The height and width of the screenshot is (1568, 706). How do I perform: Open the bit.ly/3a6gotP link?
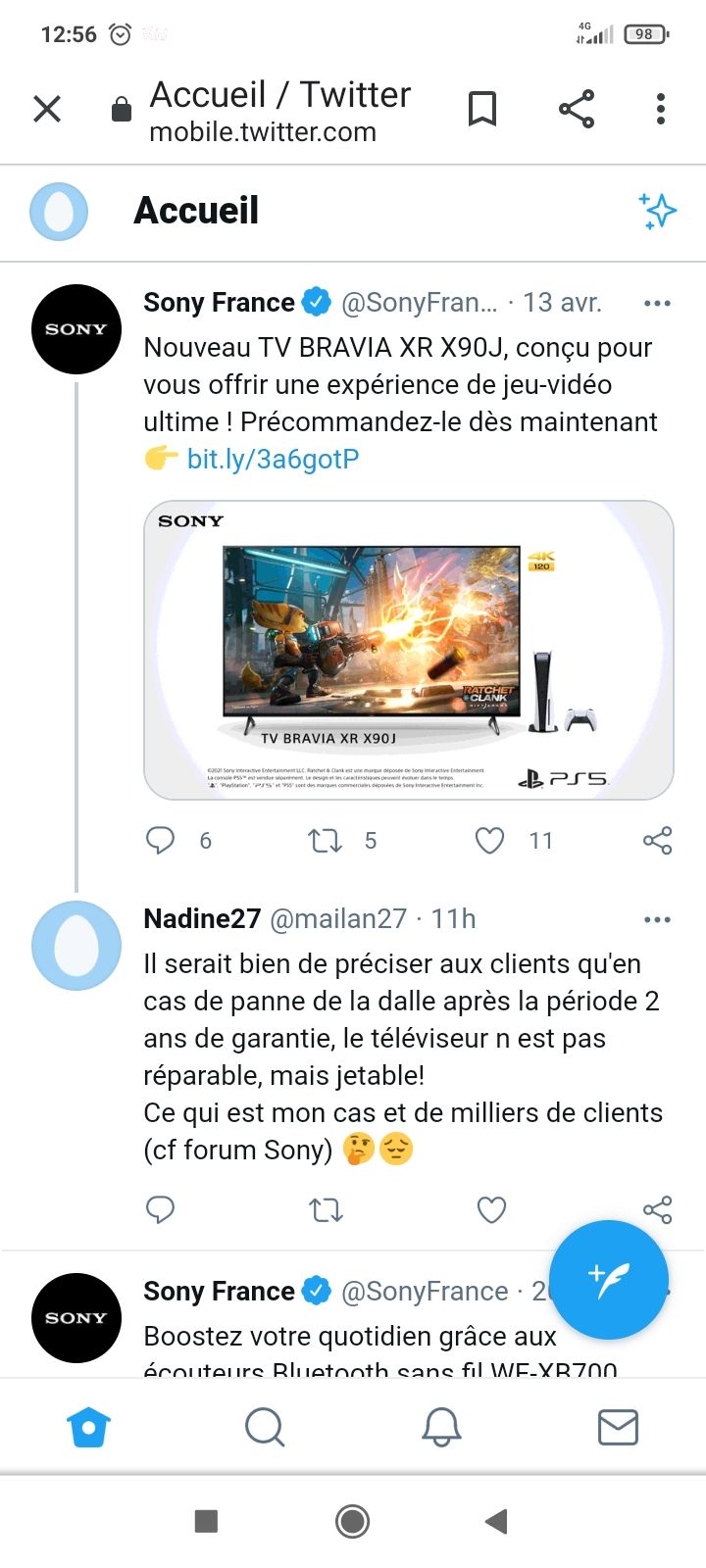point(273,459)
